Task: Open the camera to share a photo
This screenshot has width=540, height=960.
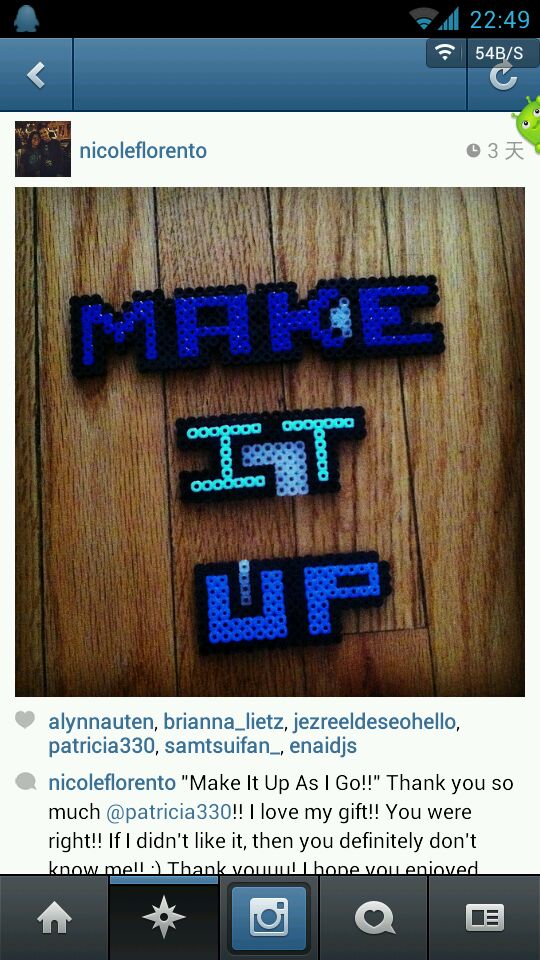Action: pyautogui.click(x=269, y=918)
